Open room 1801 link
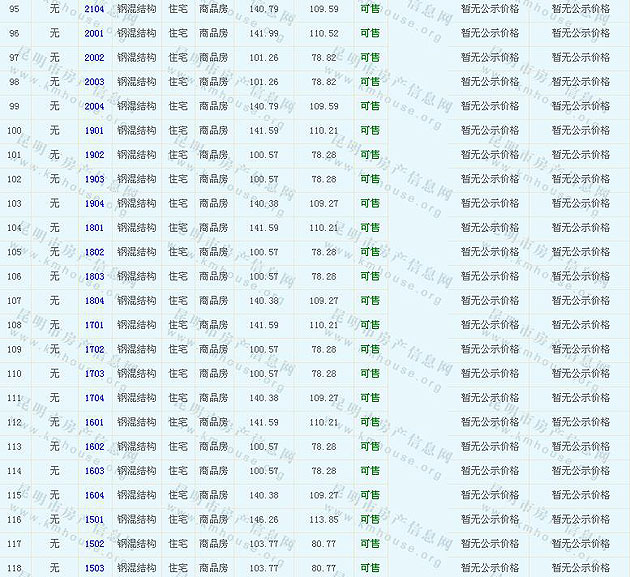Screen dimensions: 630x577 pyautogui.click(x=94, y=228)
